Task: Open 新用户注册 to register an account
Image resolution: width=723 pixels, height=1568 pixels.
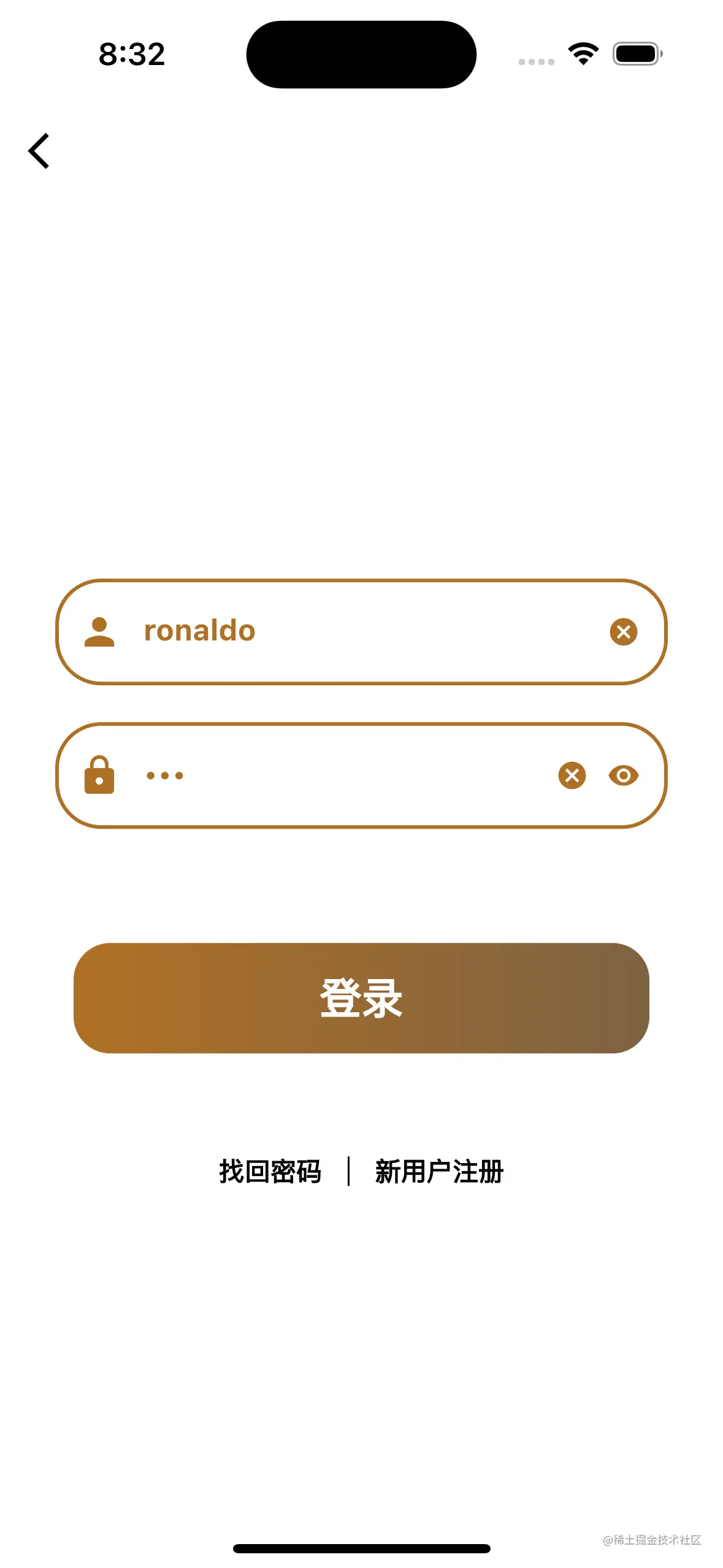Action: pyautogui.click(x=439, y=1172)
